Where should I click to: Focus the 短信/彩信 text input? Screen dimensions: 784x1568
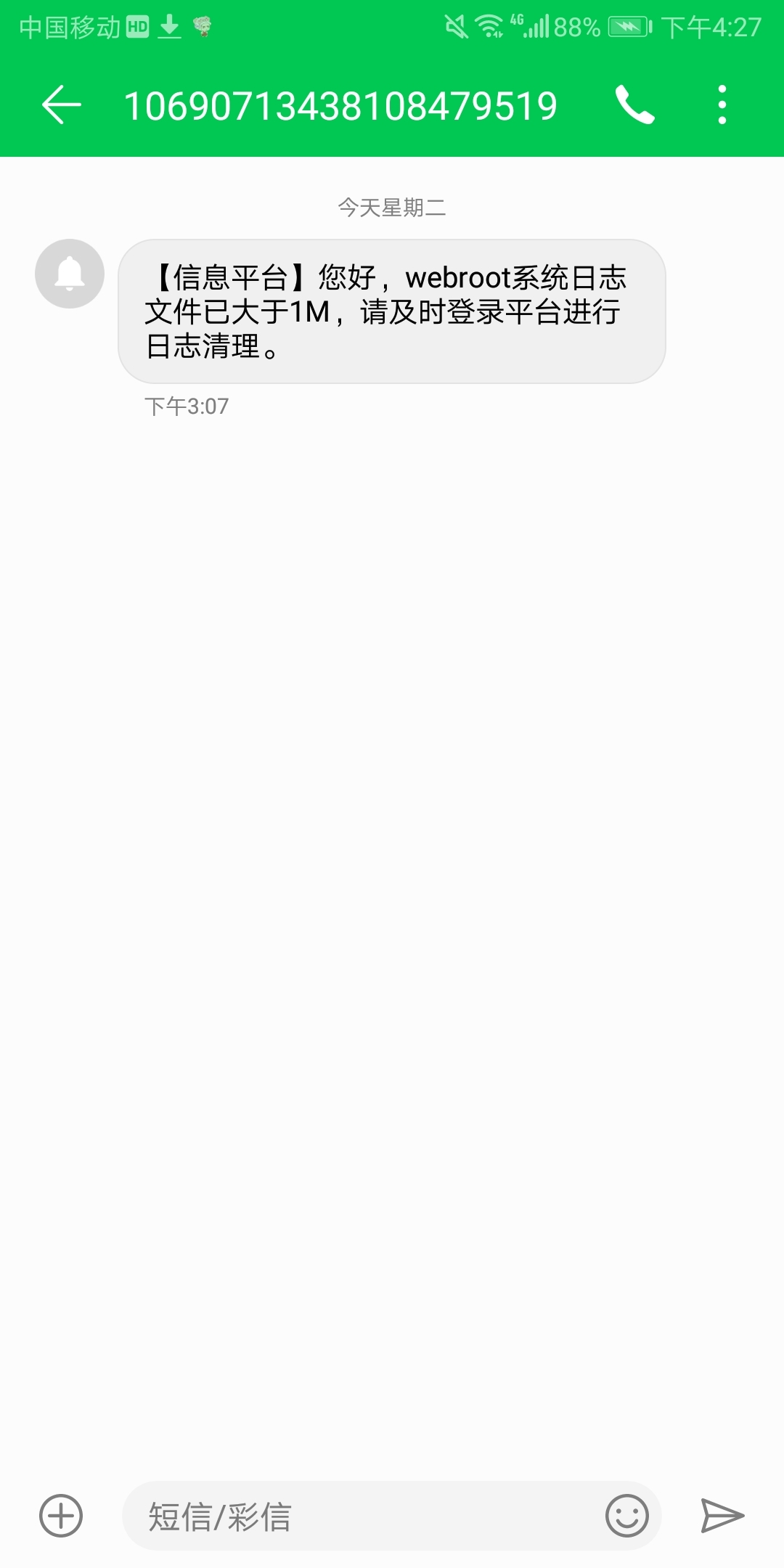click(363, 1516)
